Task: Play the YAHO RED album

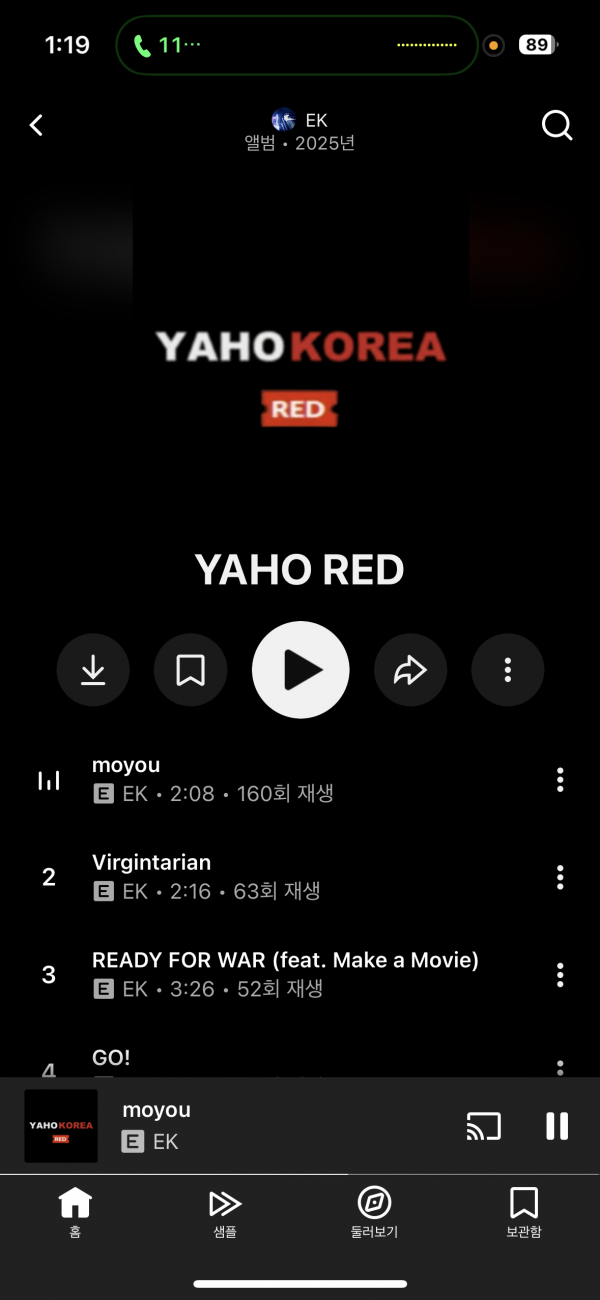Action: [x=300, y=670]
